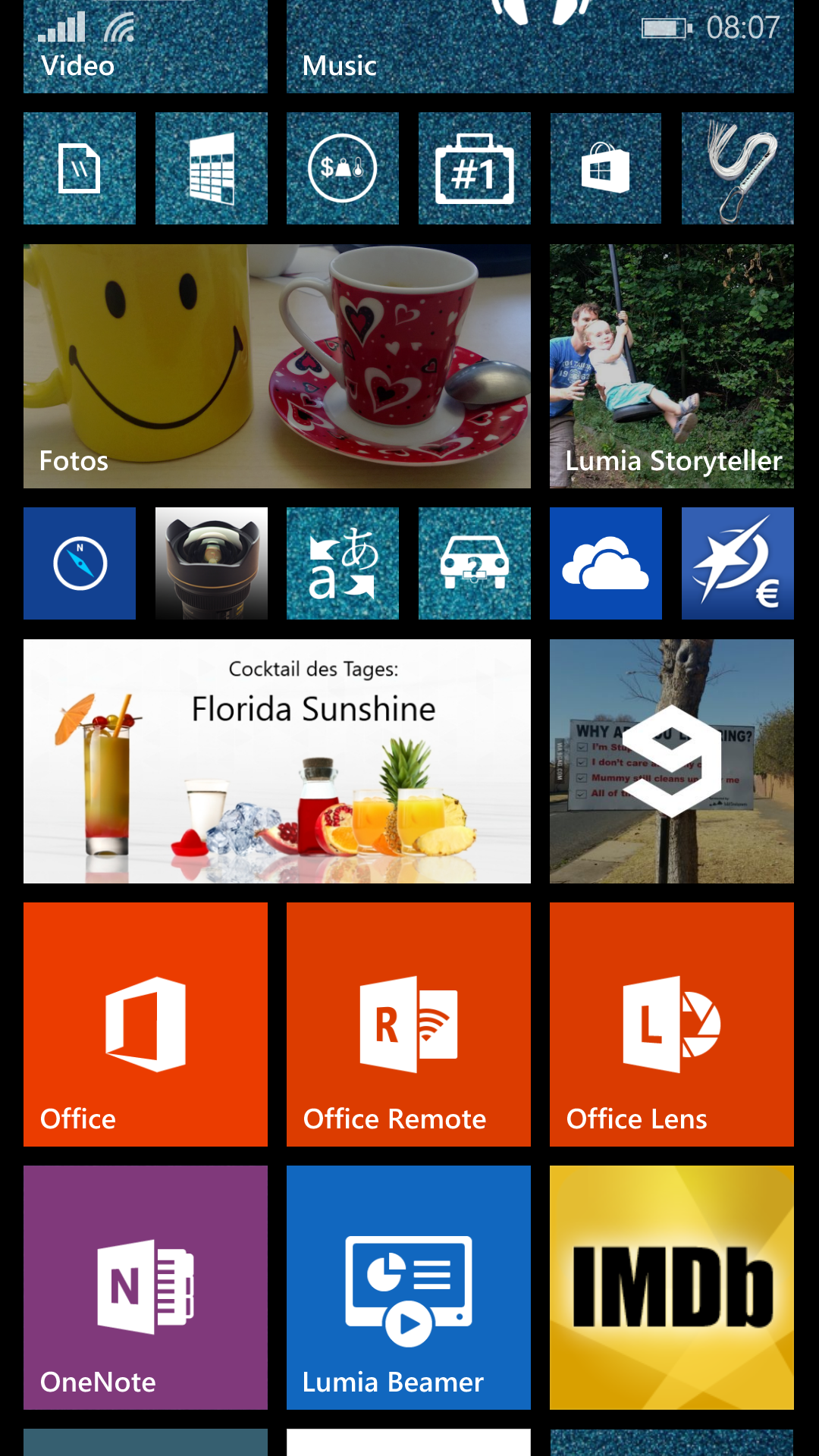Open the translator app tile
The width and height of the screenshot is (819, 1456).
(342, 563)
